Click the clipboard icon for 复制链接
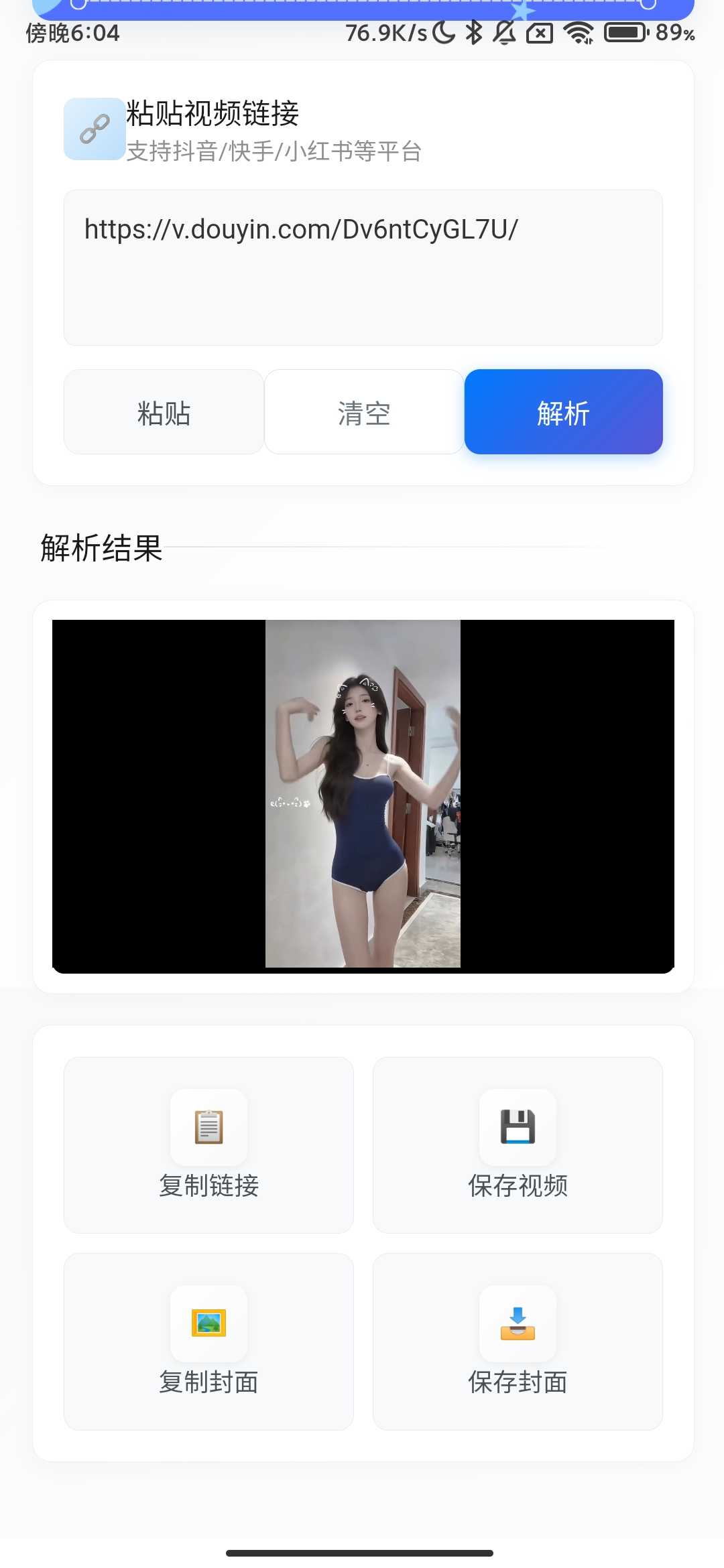724x1568 pixels. tap(208, 1128)
